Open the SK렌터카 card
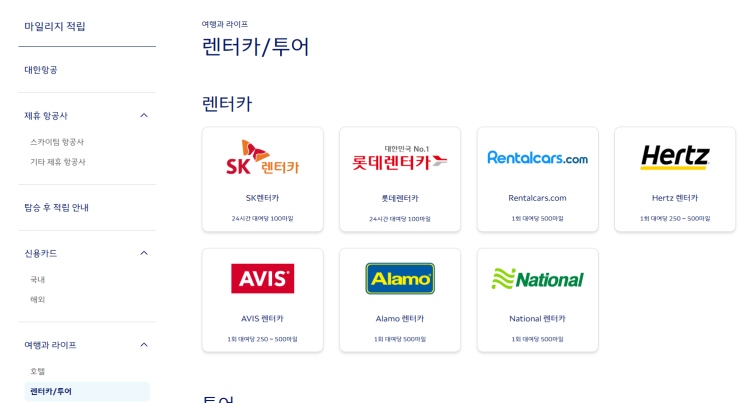The height and width of the screenshot is (403, 750). [x=262, y=178]
